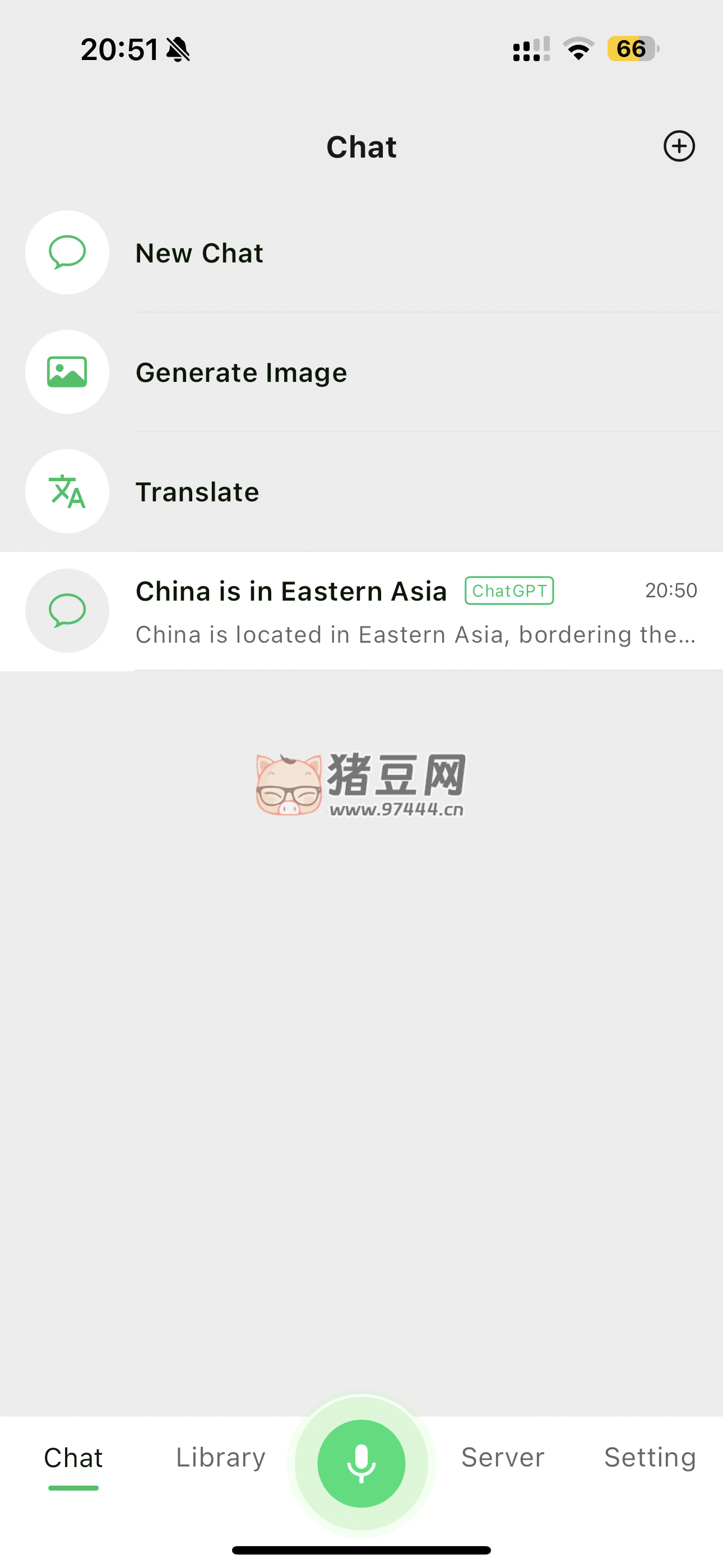Tap the green microphone button
The image size is (723, 1568).
[361, 1463]
